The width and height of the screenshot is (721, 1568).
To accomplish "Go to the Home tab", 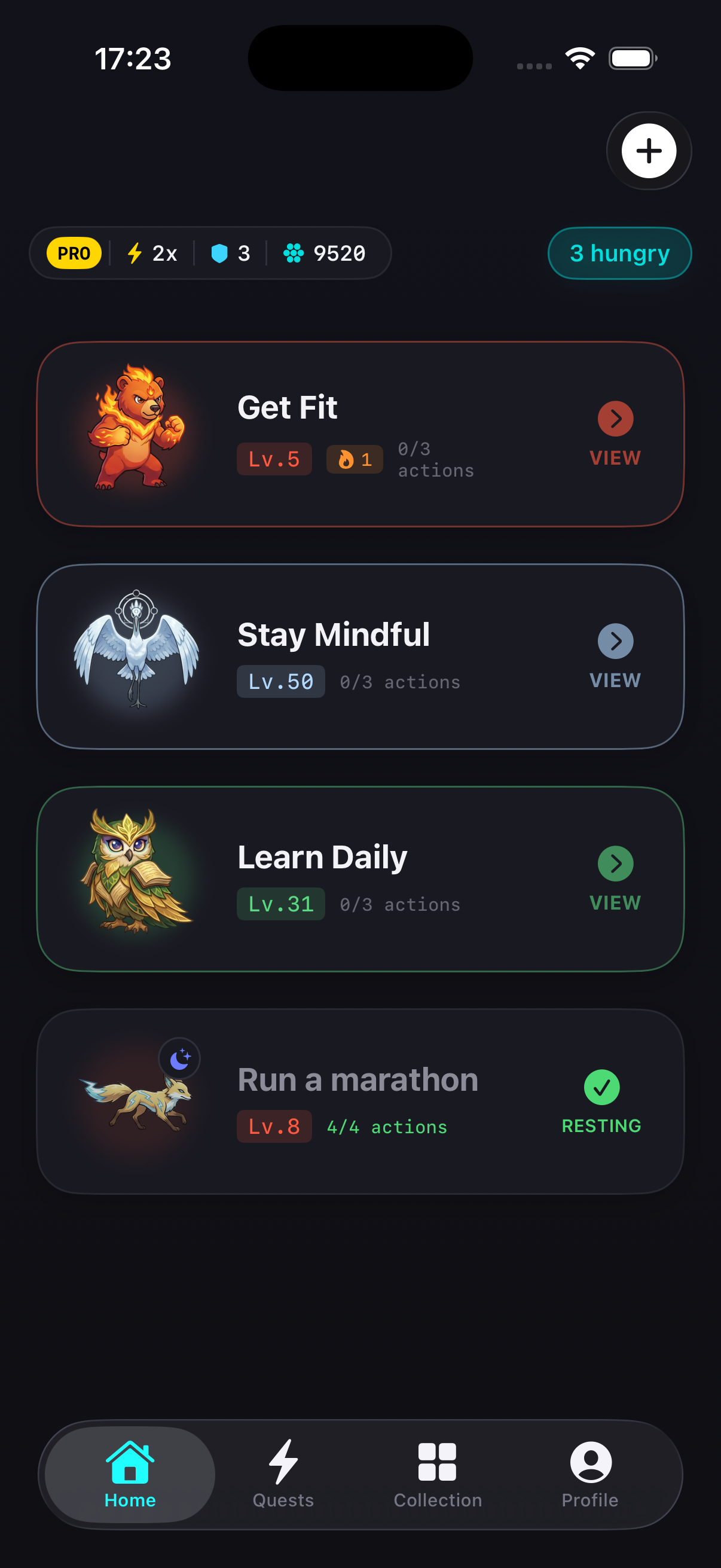I will [x=130, y=1474].
